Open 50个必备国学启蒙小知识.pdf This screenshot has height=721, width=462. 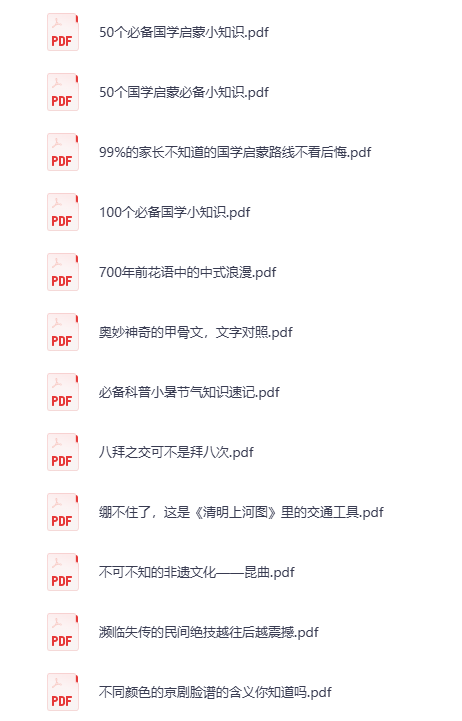(184, 32)
